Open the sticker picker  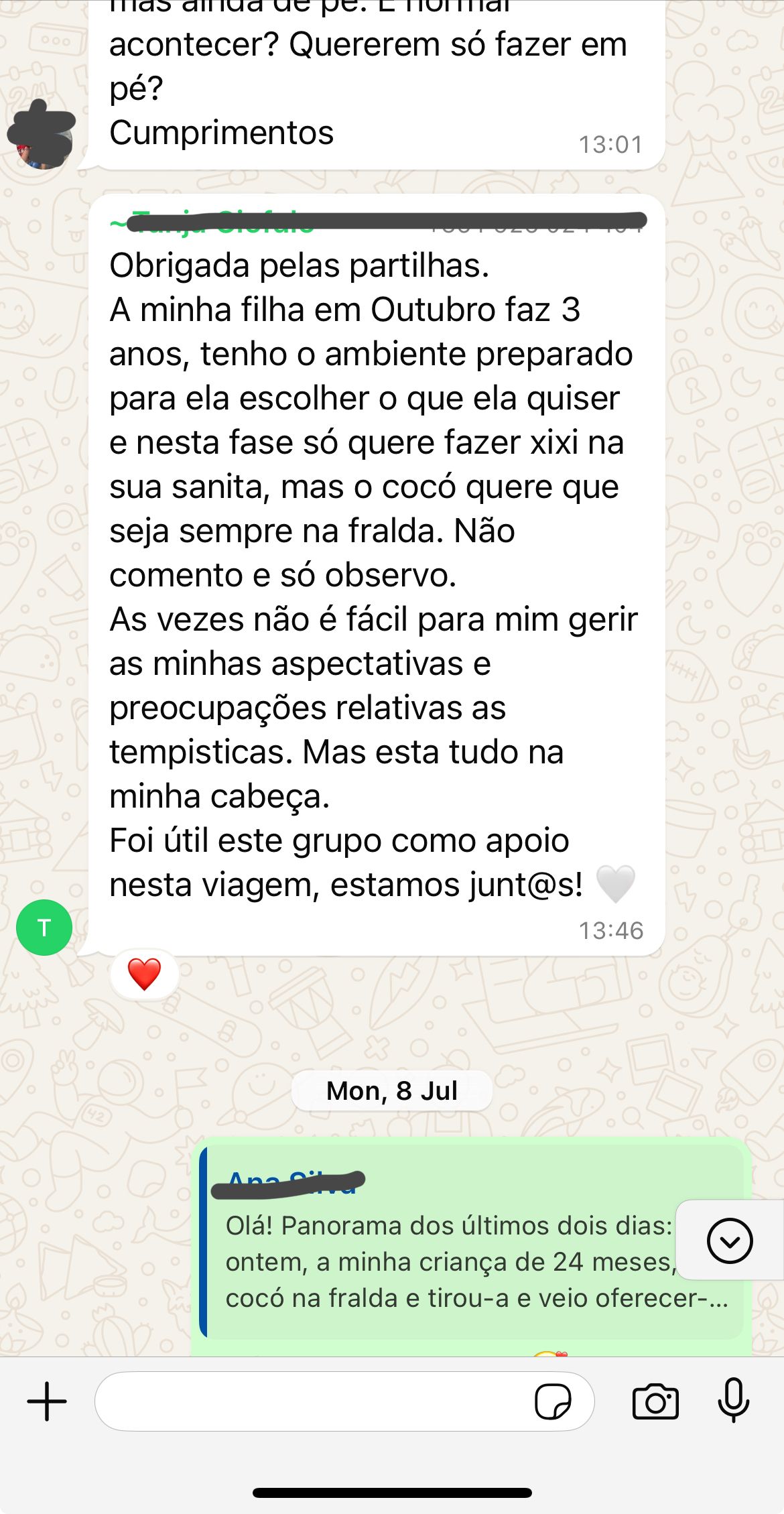click(x=553, y=1401)
